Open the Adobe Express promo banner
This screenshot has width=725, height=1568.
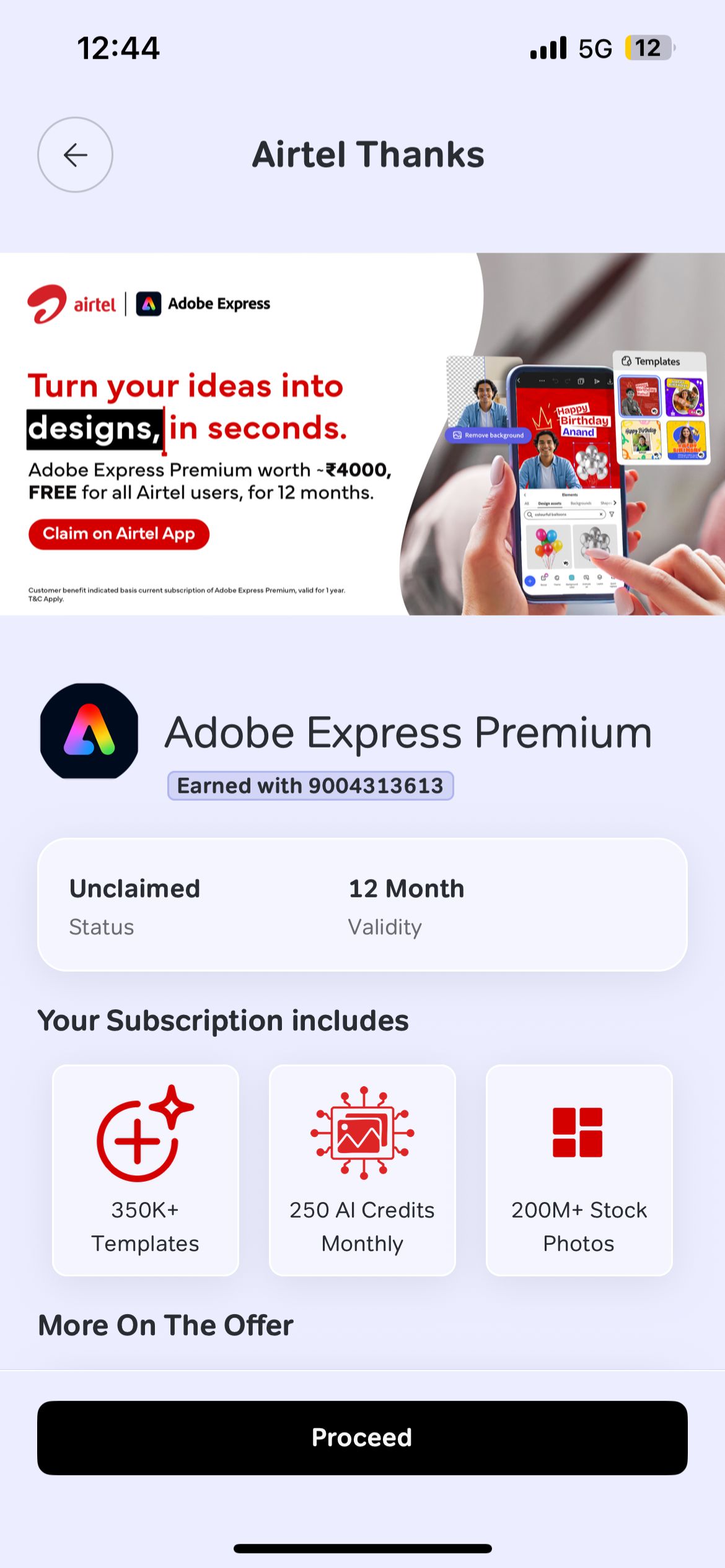[x=362, y=433]
